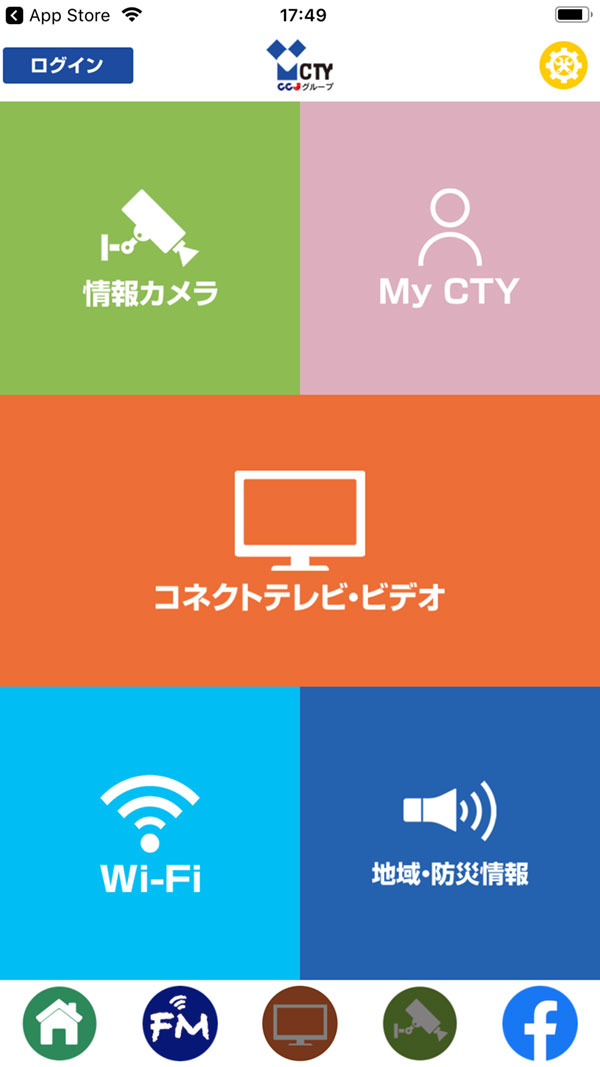Open コネクトテレビ・ビデオ tile
Screen dimensions: 600x1067
pos(300,540)
